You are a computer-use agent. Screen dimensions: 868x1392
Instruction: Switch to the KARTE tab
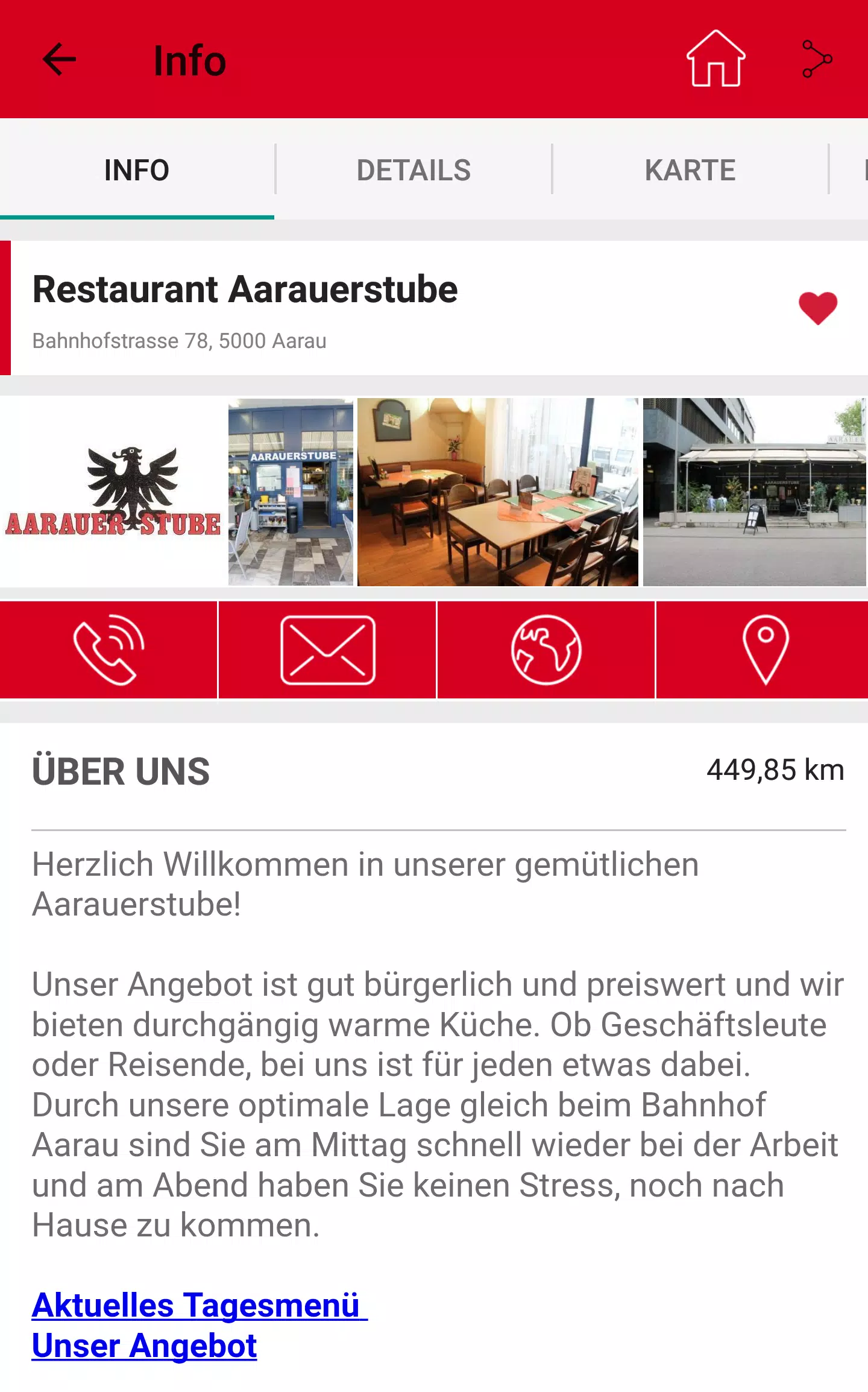(690, 169)
